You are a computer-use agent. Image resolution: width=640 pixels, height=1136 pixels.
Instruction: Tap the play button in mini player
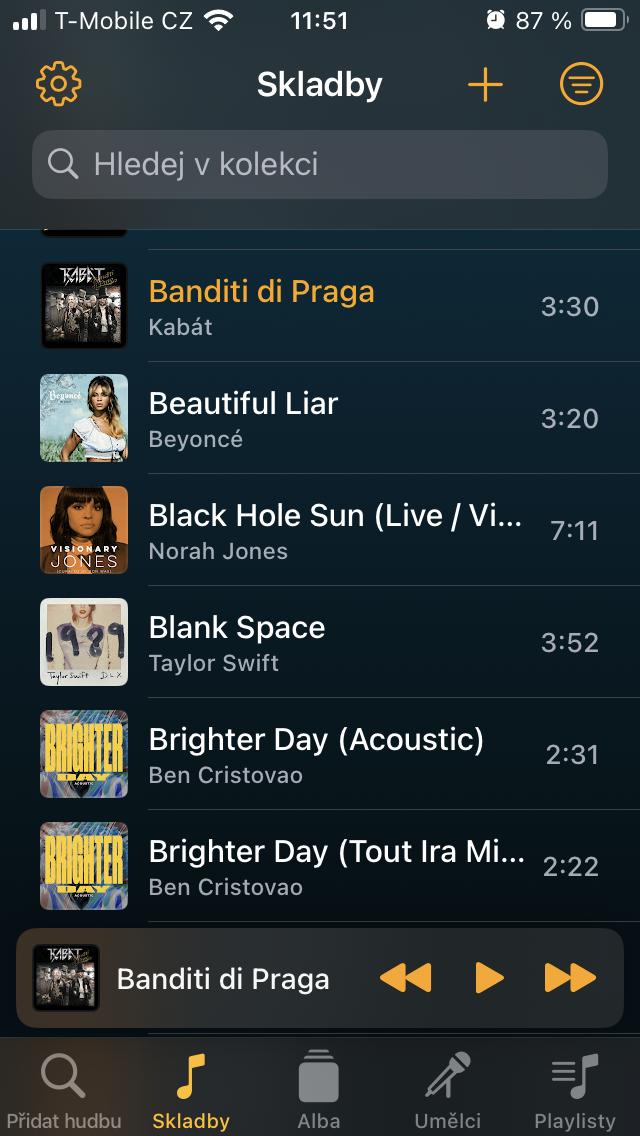tap(488, 977)
